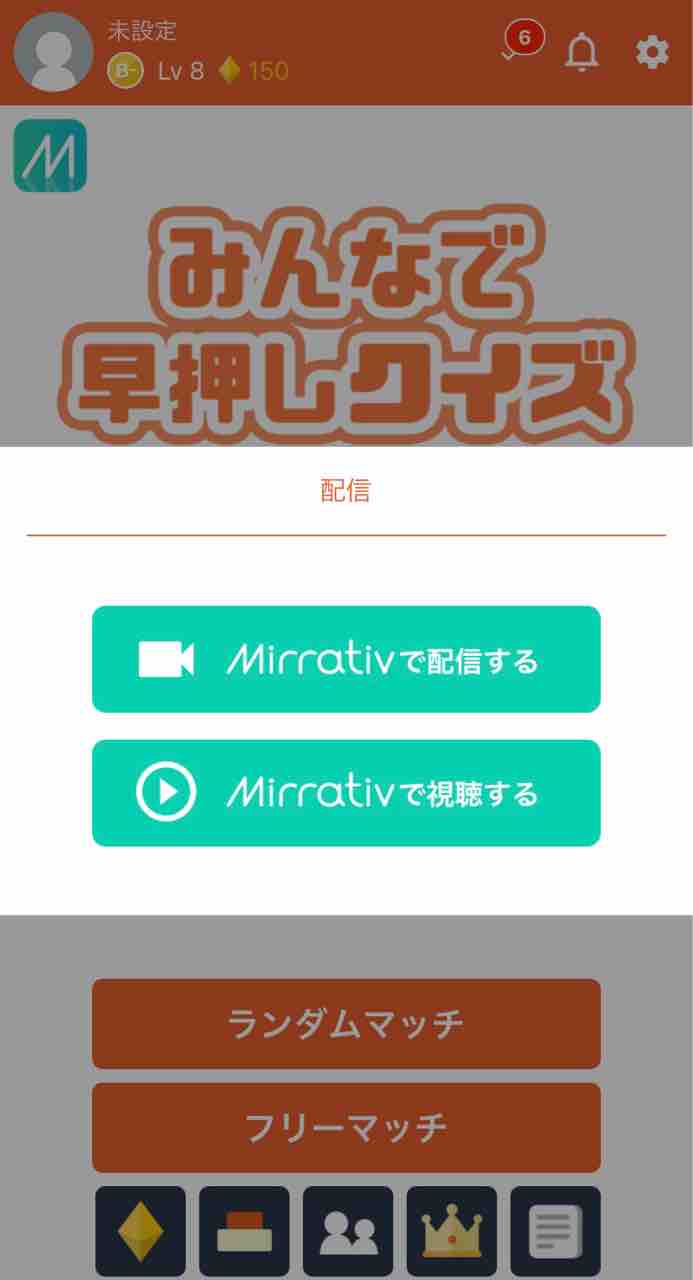Open フリーマッチ mode

pyautogui.click(x=346, y=1128)
